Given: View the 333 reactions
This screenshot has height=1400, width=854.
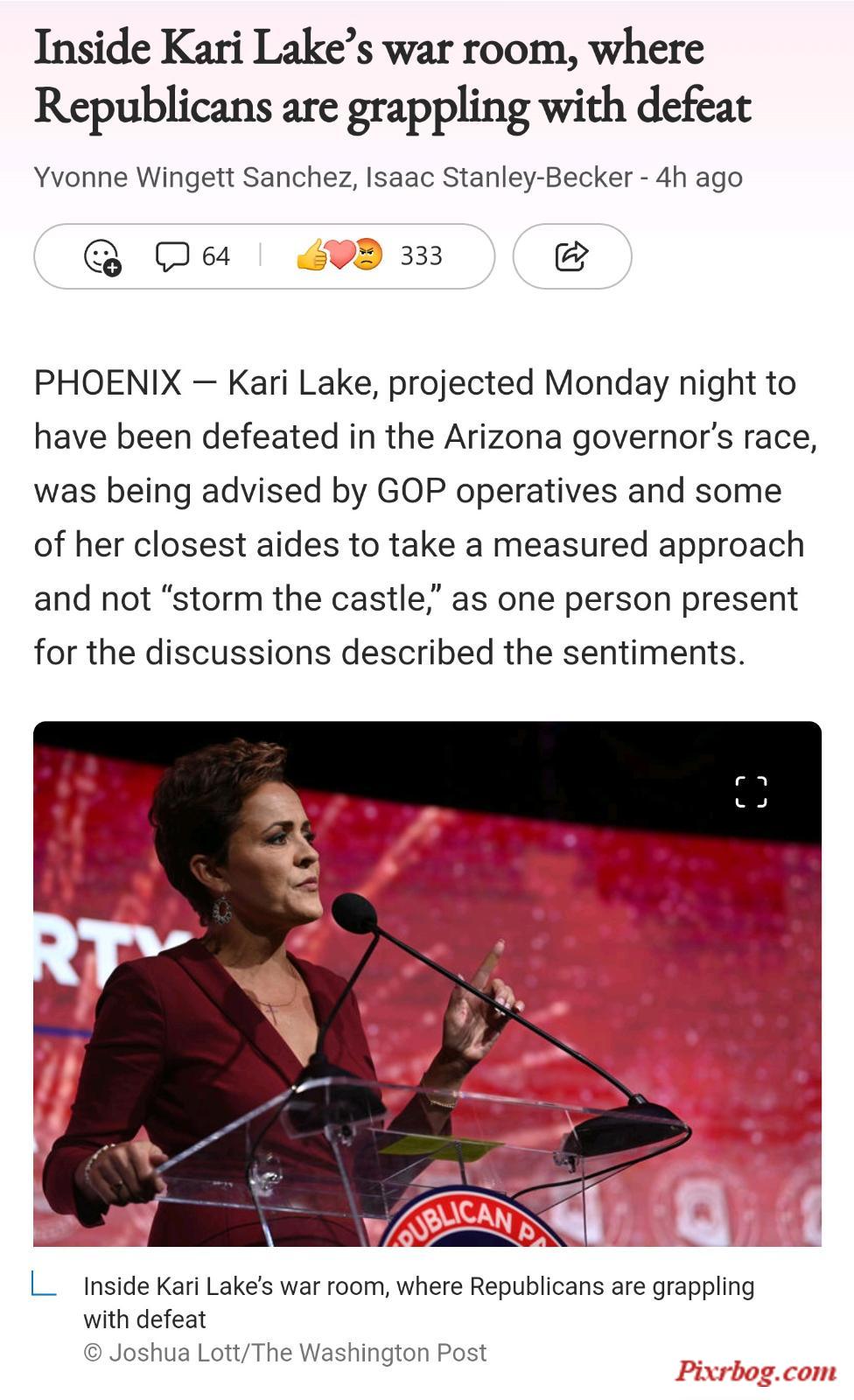Looking at the screenshot, I should tap(369, 256).
